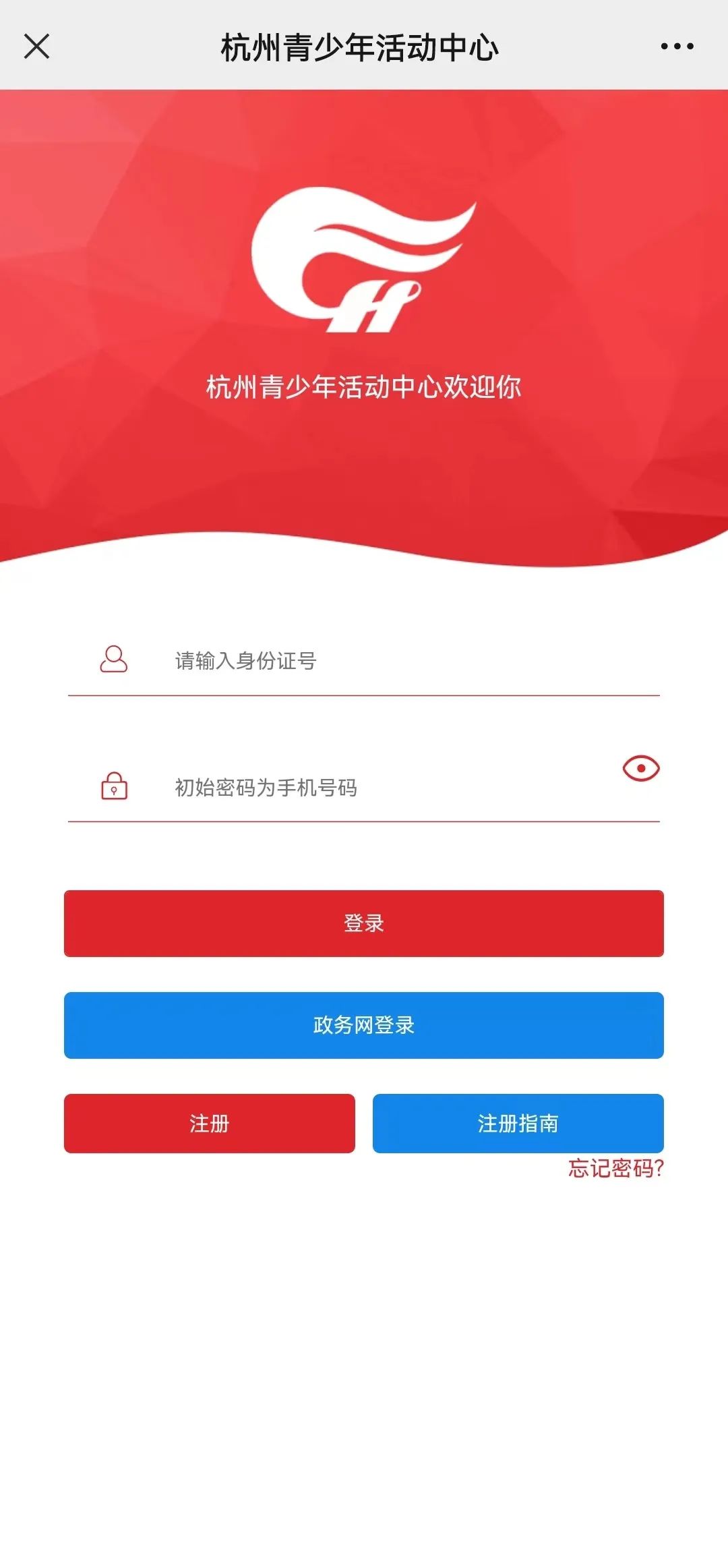Tap the red 登录 button

[364, 923]
